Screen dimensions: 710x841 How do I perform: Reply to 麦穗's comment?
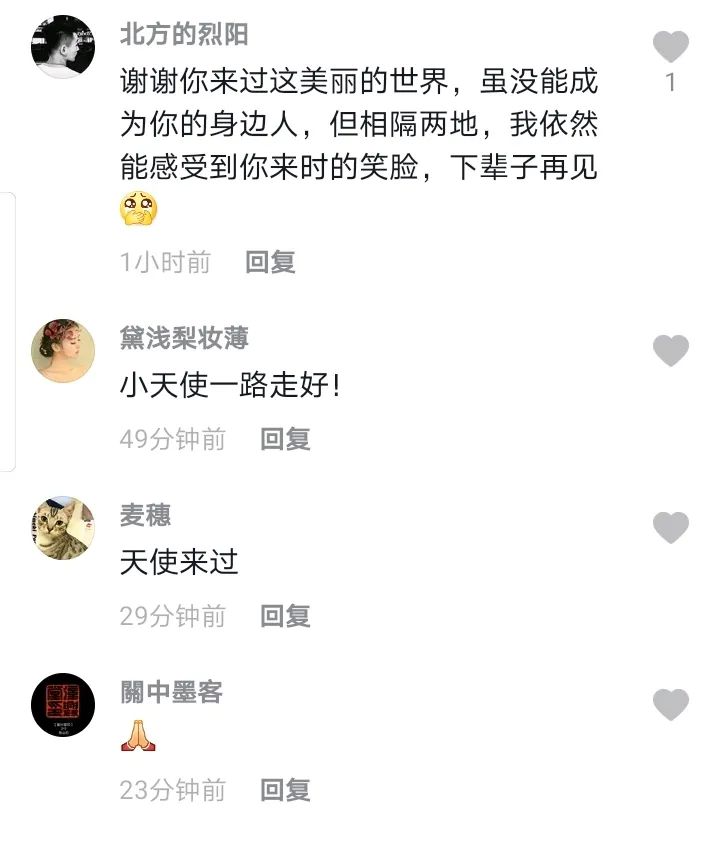click(x=285, y=616)
